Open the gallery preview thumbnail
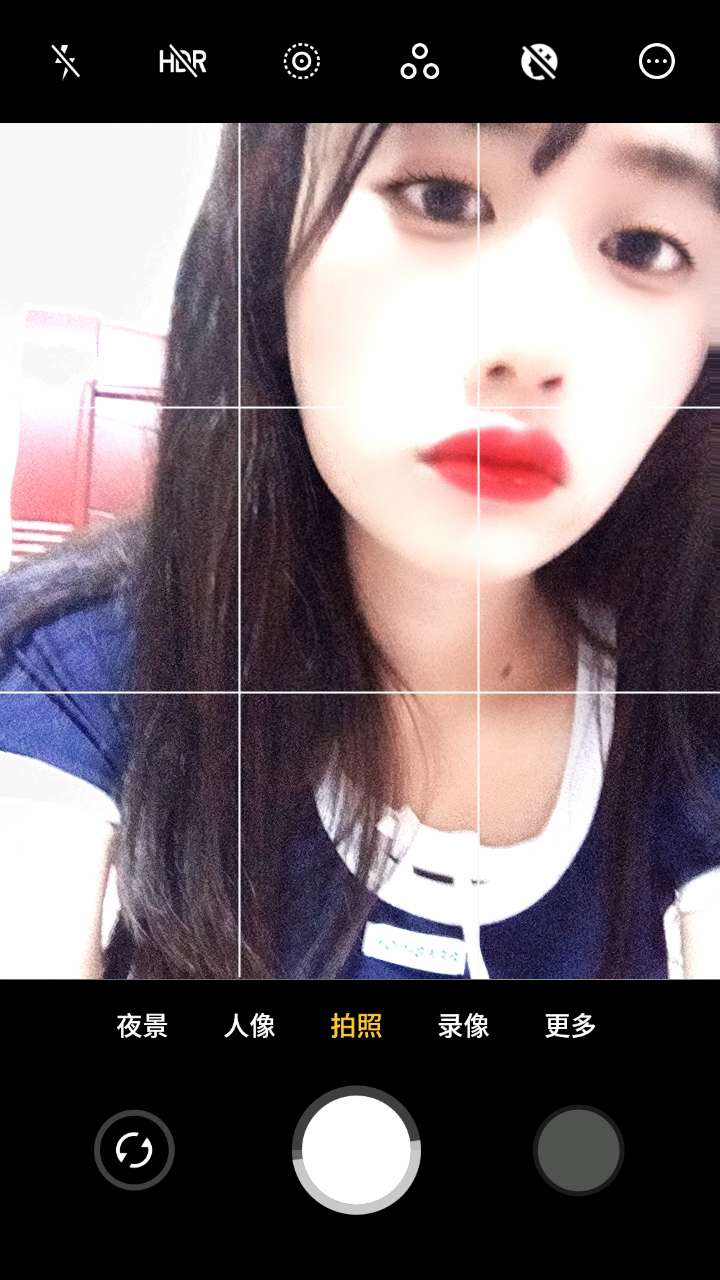 (579, 1150)
